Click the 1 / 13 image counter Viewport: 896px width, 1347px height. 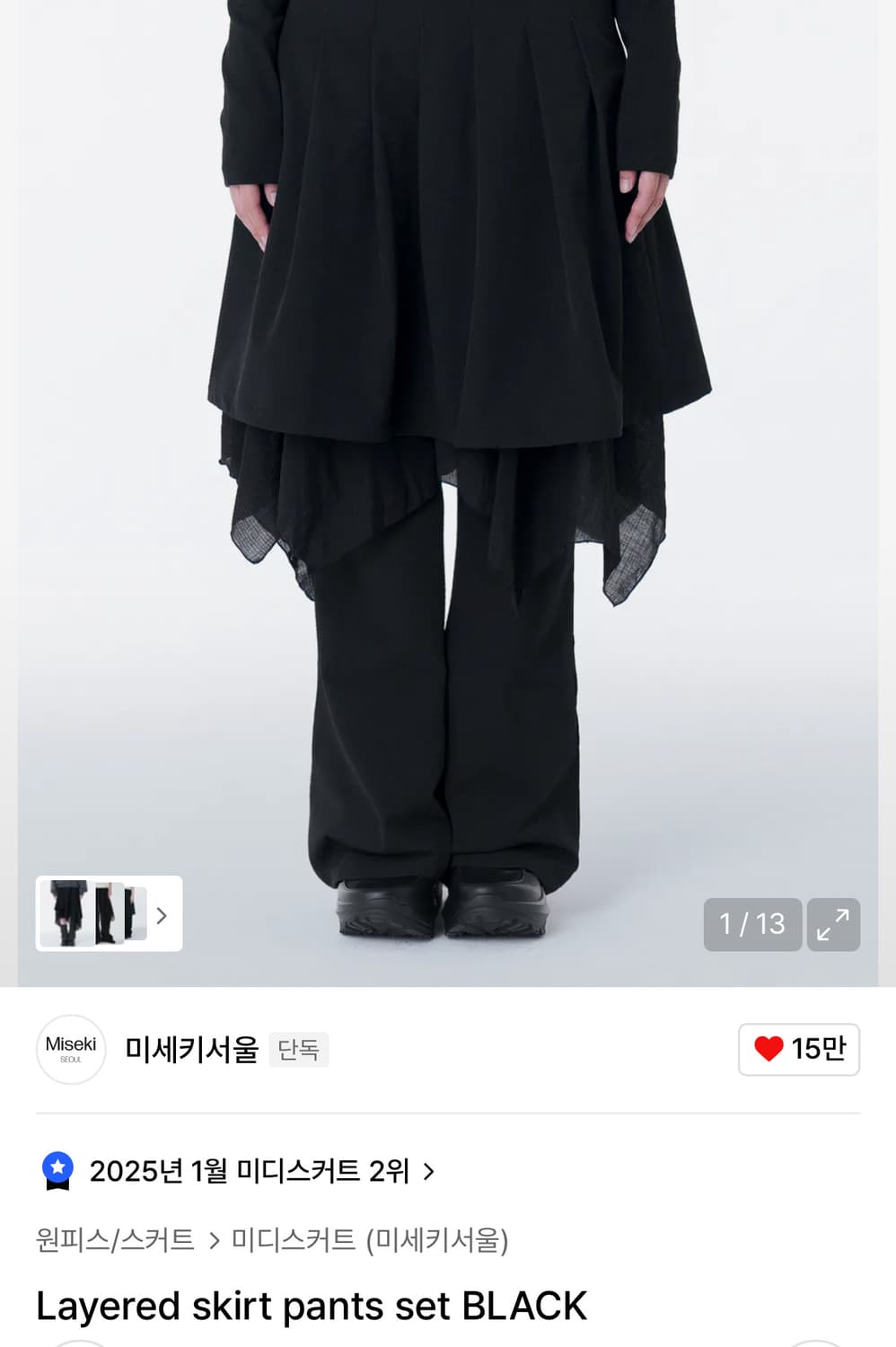pyautogui.click(x=753, y=924)
